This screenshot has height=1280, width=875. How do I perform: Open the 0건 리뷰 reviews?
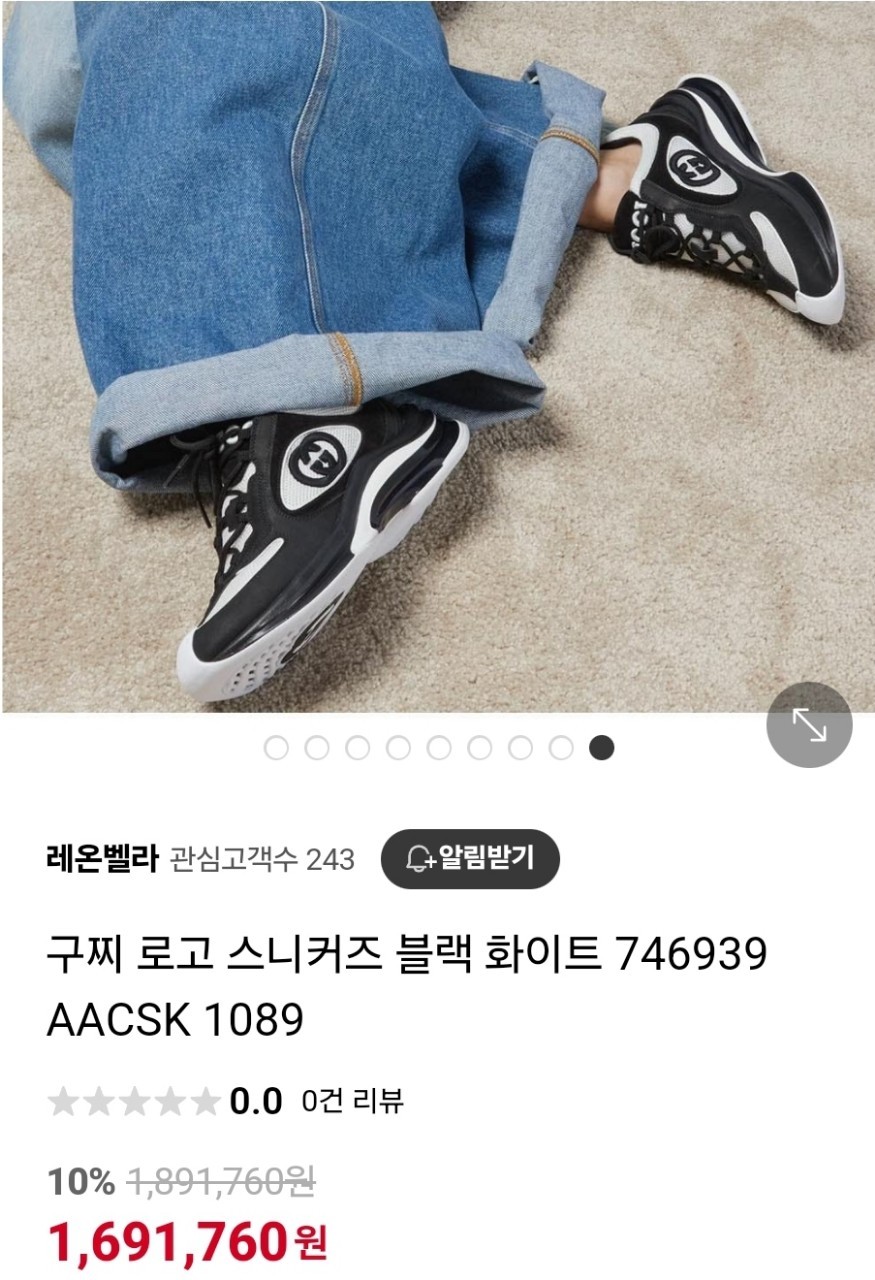point(352,1101)
